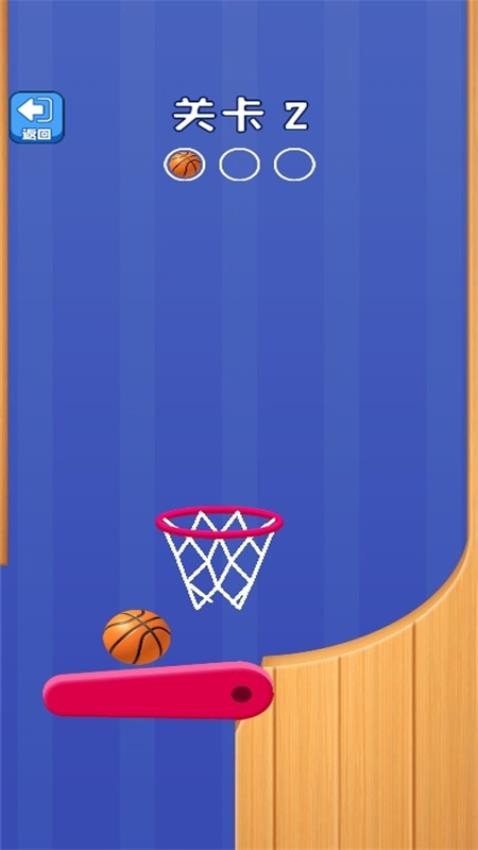Tap the 返回 back button
The width and height of the screenshot is (478, 850).
pos(37,117)
